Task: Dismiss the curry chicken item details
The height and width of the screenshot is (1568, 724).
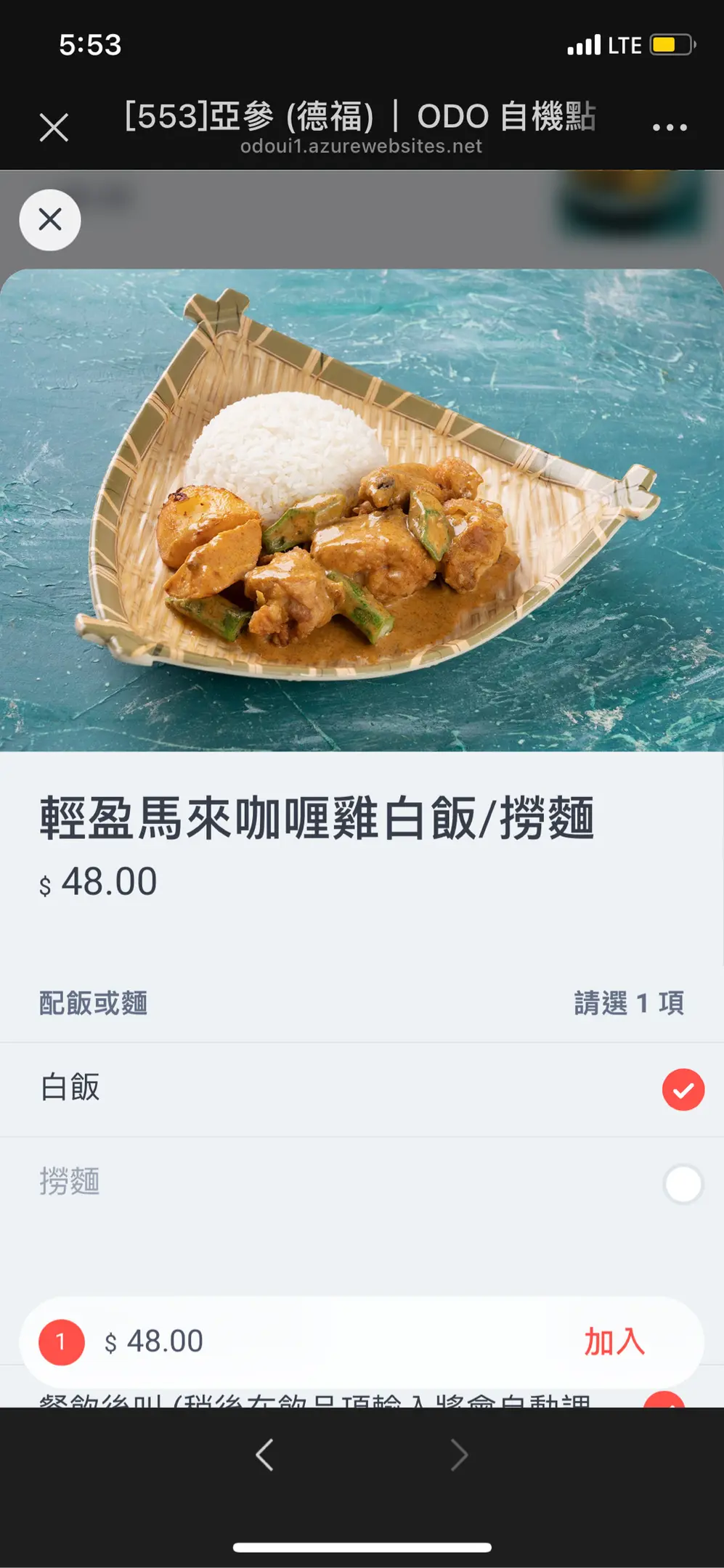Action: [x=50, y=219]
